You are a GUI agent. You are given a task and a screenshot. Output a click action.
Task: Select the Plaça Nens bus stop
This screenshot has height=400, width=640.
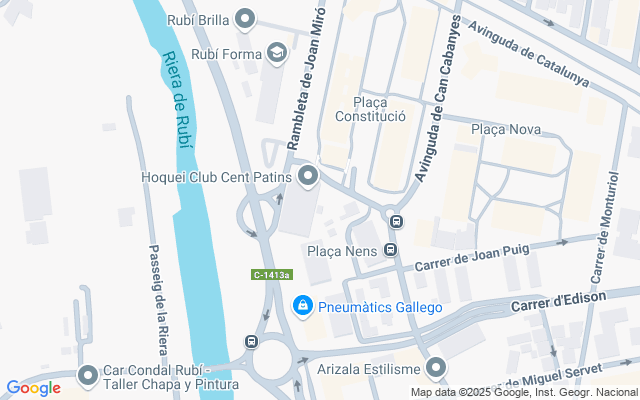pos(390,250)
